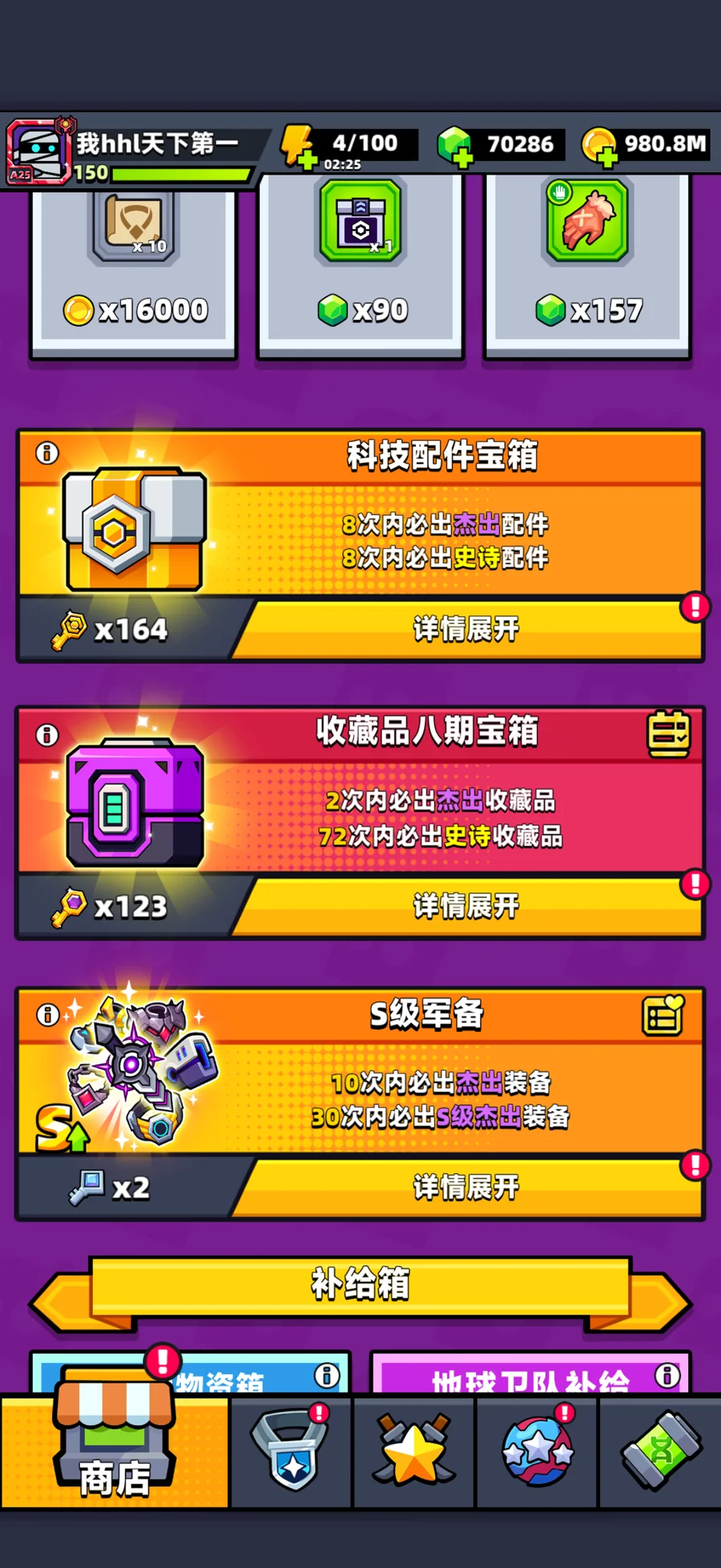Open the list icon on 收藏品八期宝箱

pos(668,733)
